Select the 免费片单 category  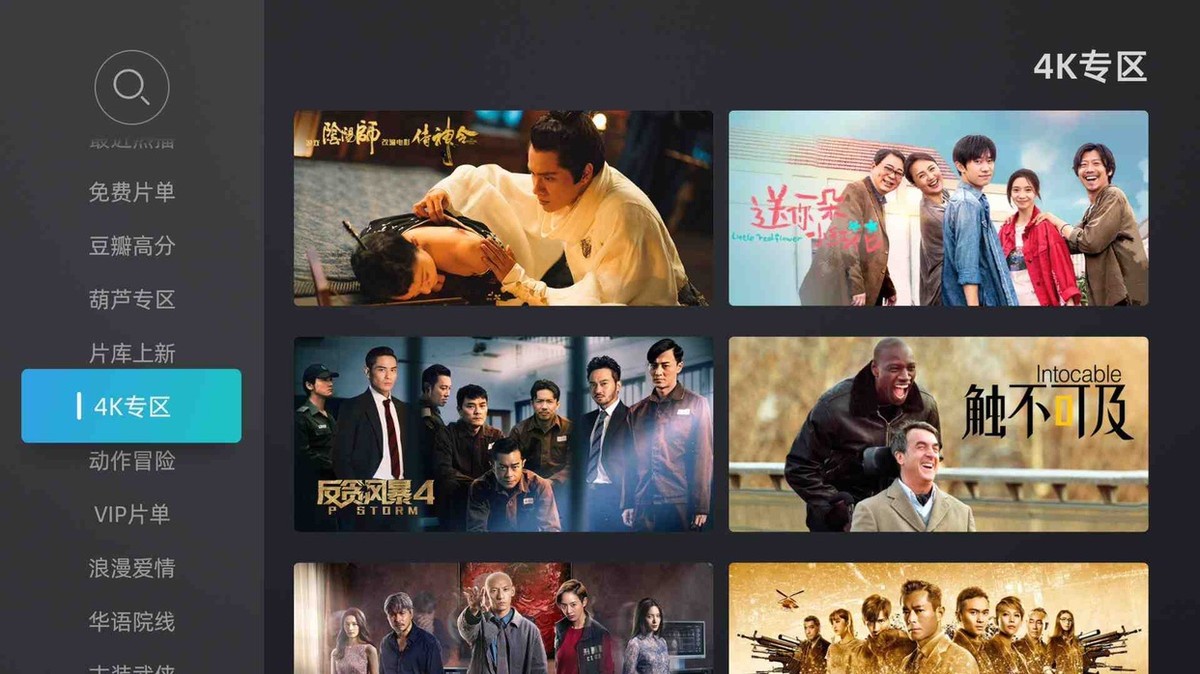(x=131, y=192)
